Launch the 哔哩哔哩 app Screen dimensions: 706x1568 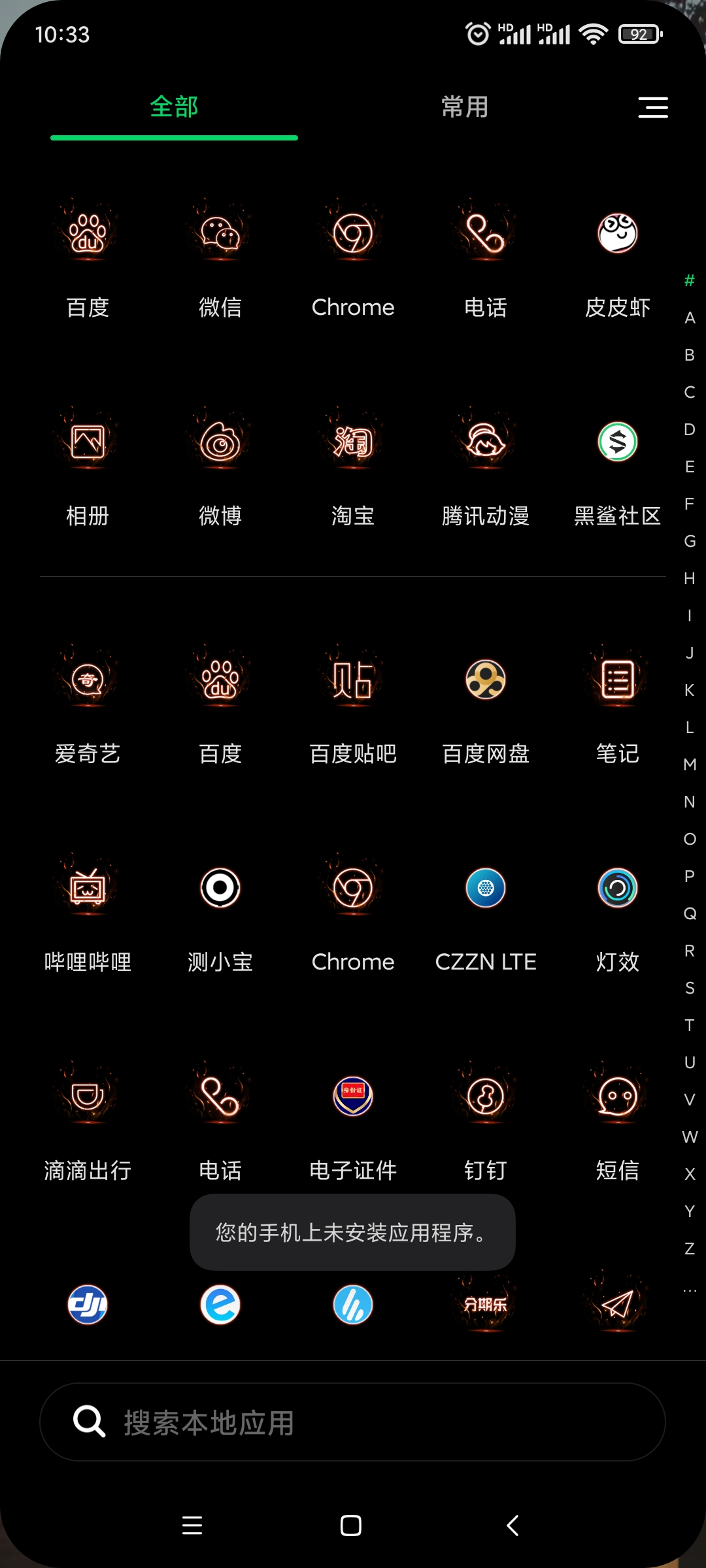click(88, 889)
